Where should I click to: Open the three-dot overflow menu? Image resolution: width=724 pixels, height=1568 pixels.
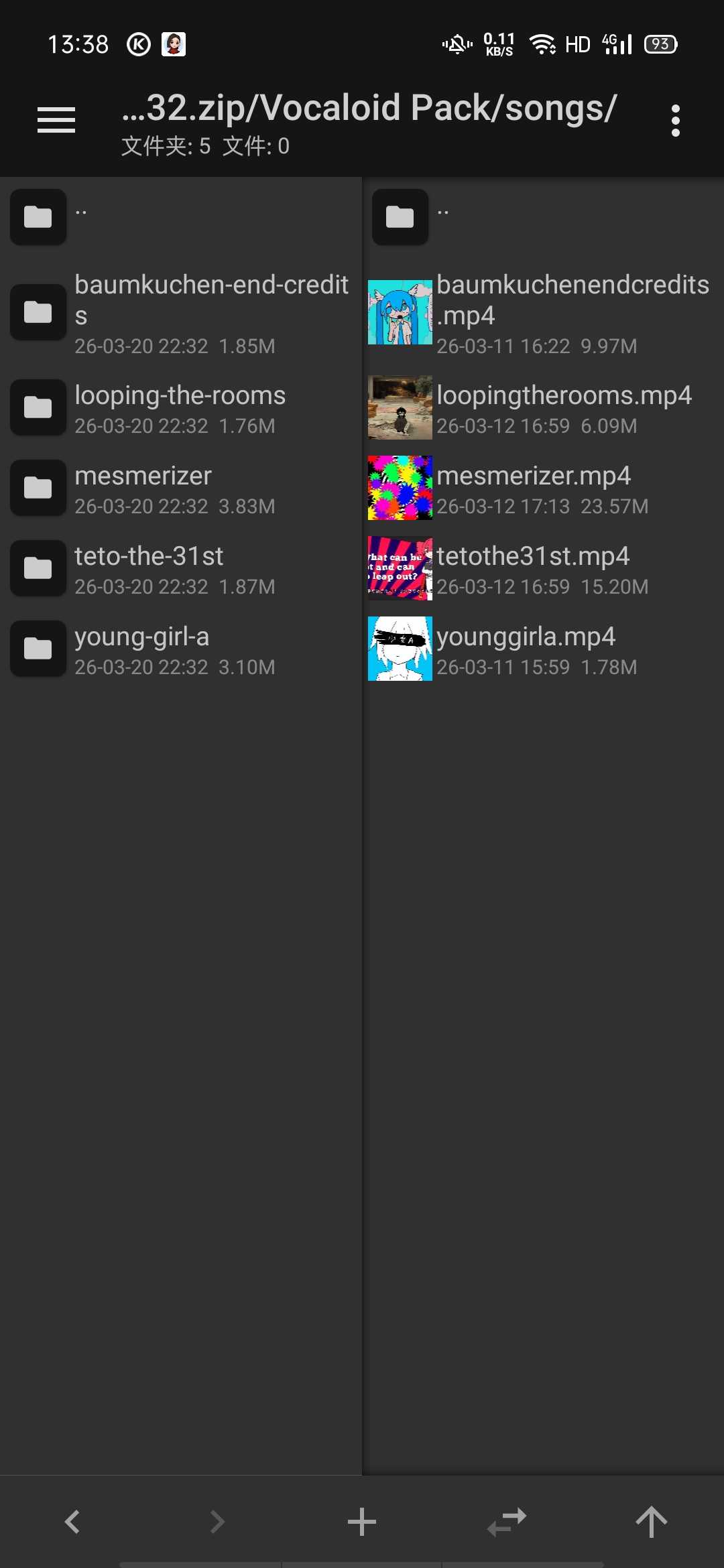tap(675, 121)
